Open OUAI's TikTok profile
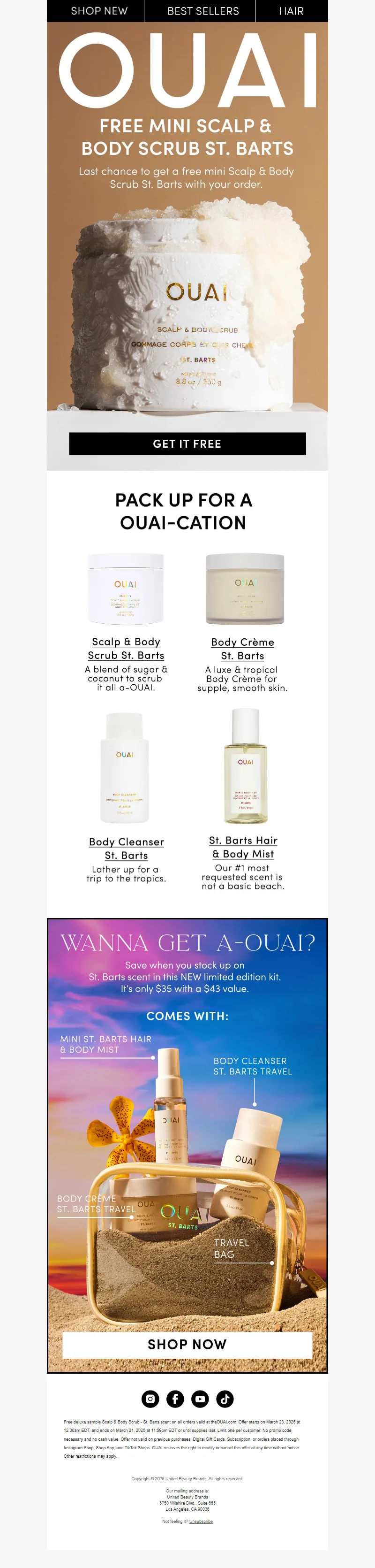The image size is (375, 1568). point(225,1399)
